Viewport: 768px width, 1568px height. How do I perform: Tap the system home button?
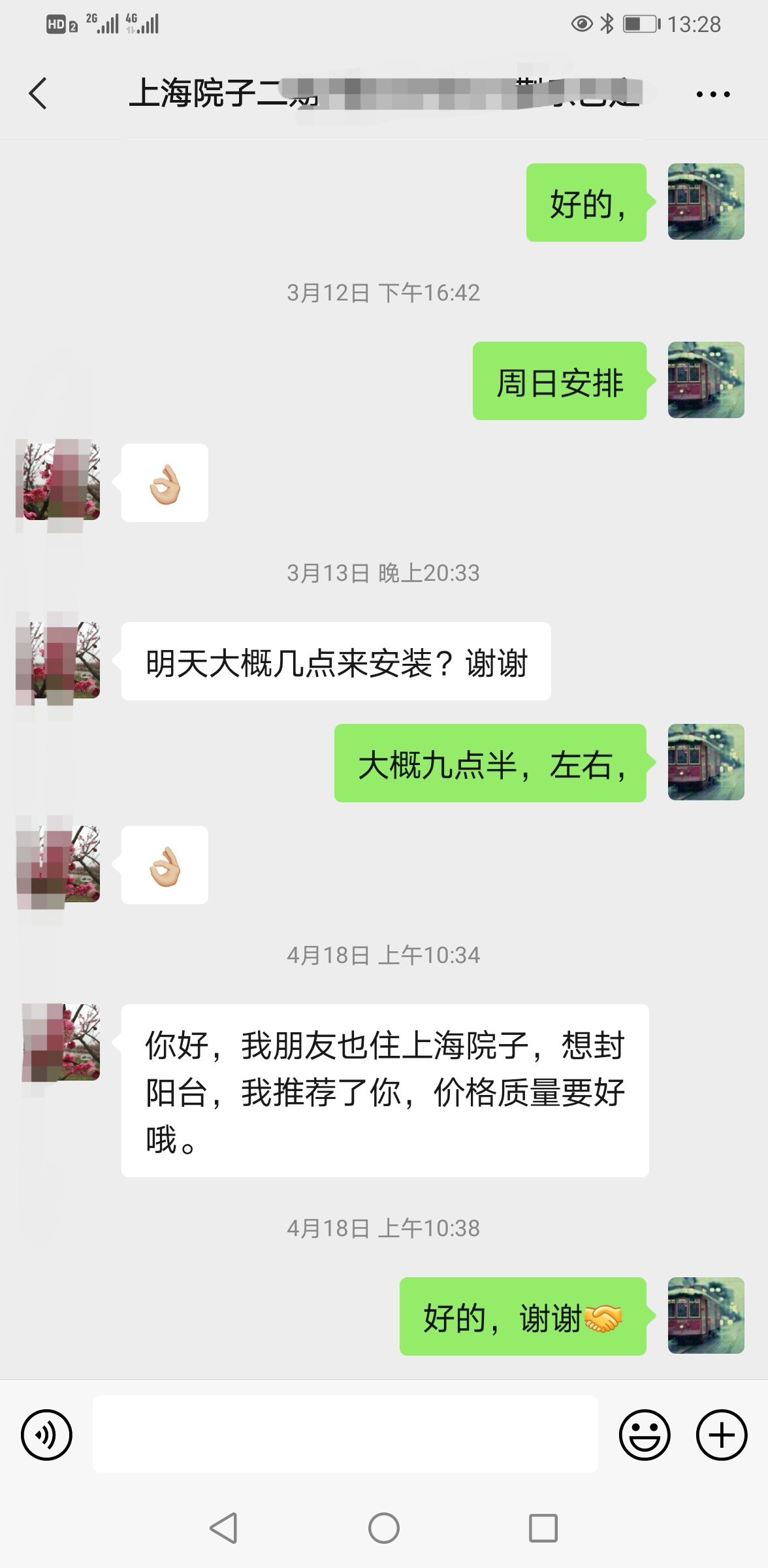(383, 1528)
